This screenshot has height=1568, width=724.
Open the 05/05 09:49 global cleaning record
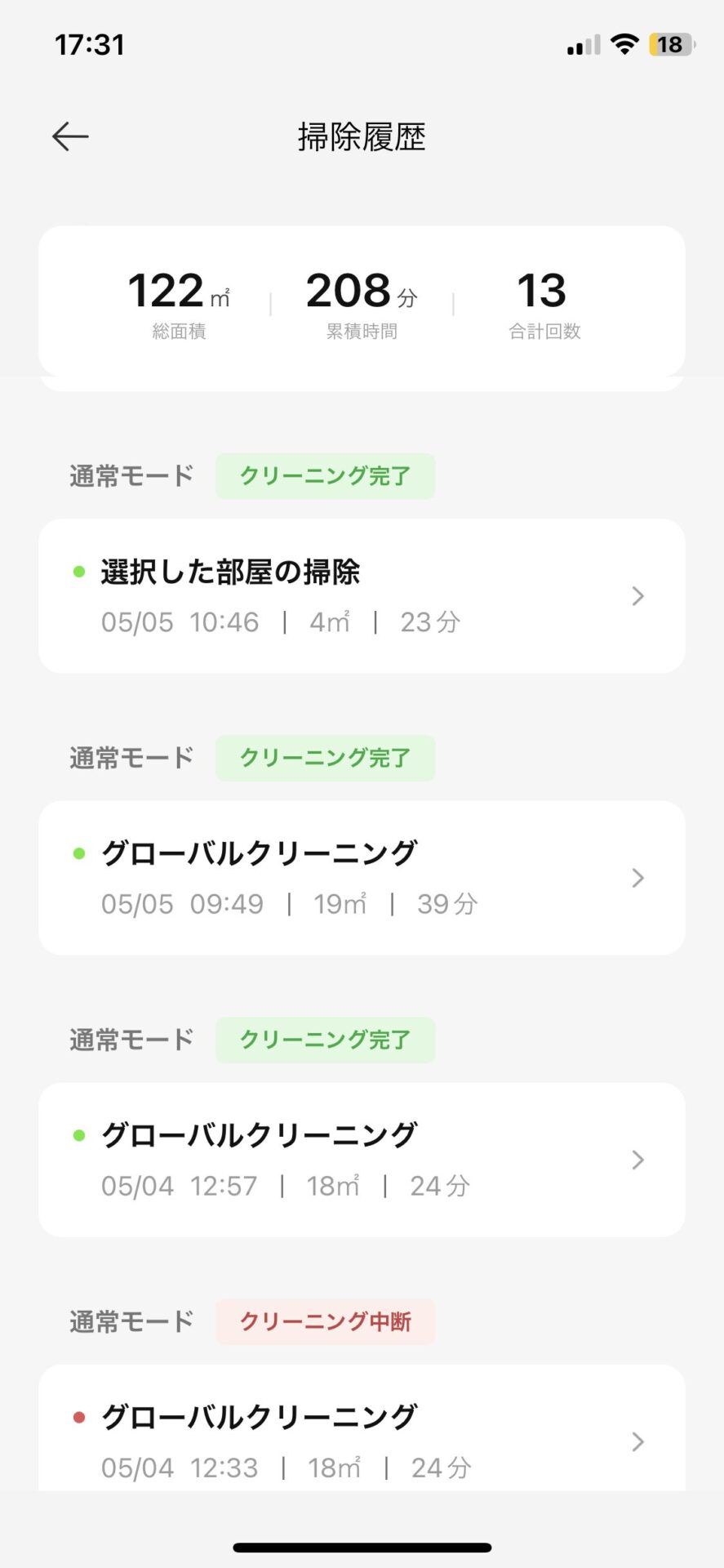pos(362,878)
